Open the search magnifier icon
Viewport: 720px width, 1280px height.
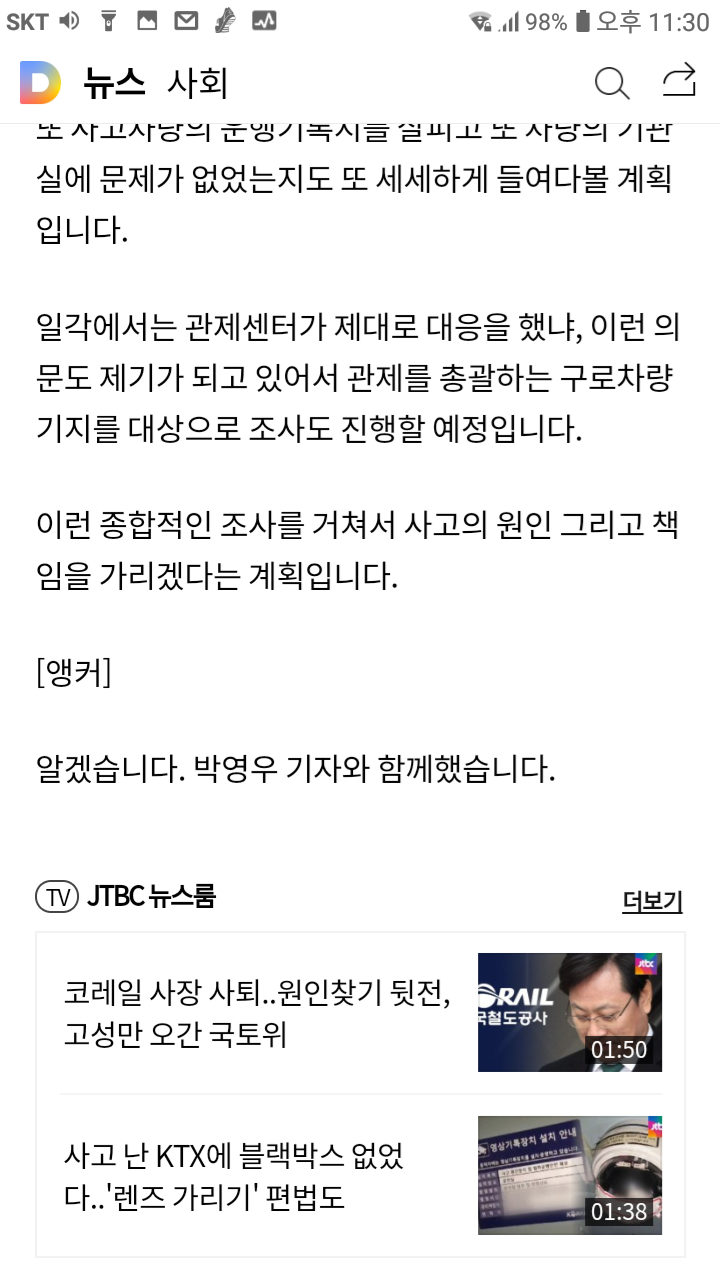[612, 83]
